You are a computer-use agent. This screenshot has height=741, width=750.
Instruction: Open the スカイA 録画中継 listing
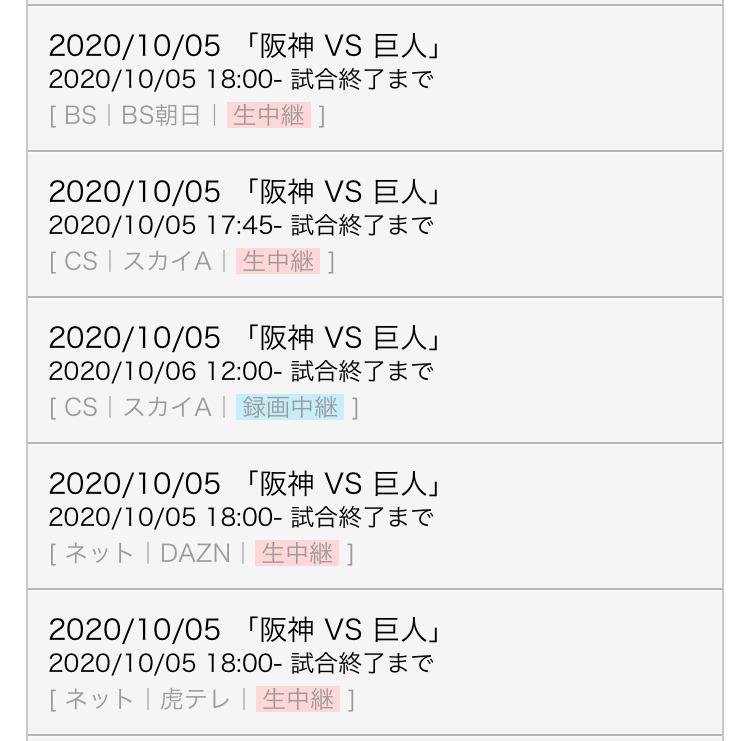[374, 371]
